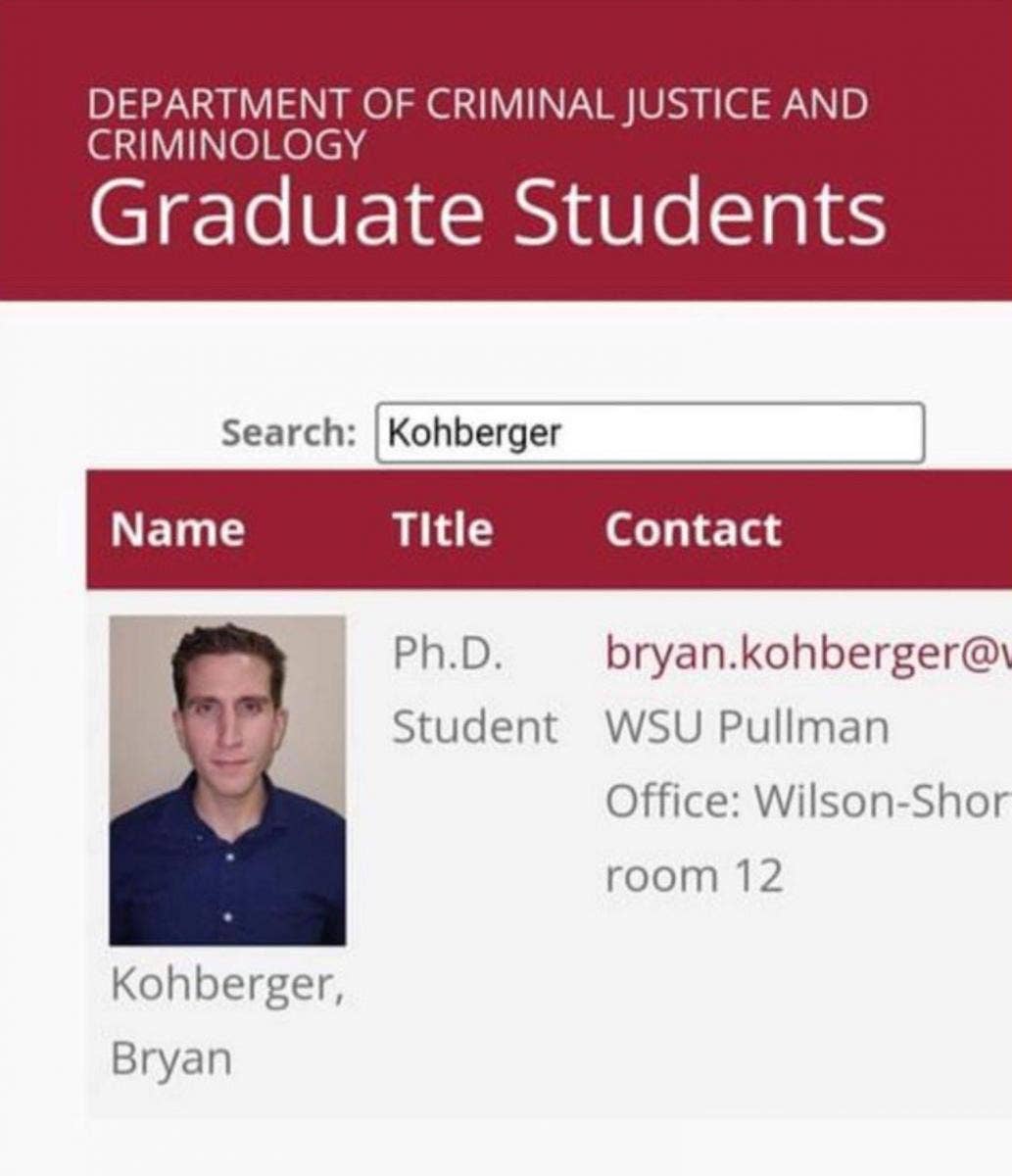Sort the table by Title column
Viewport: 1012px width, 1176px height.
tap(443, 530)
